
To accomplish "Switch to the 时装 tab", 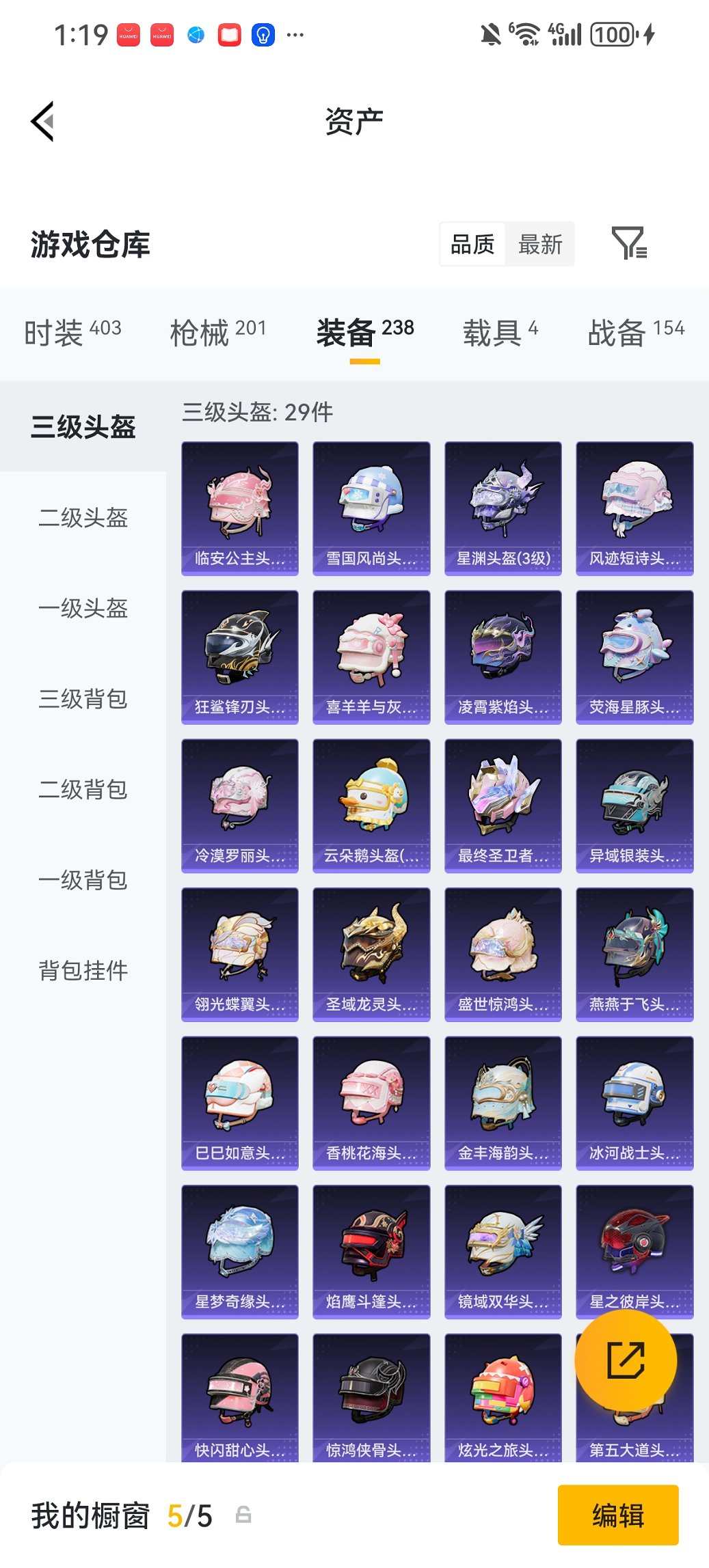I will [x=72, y=332].
